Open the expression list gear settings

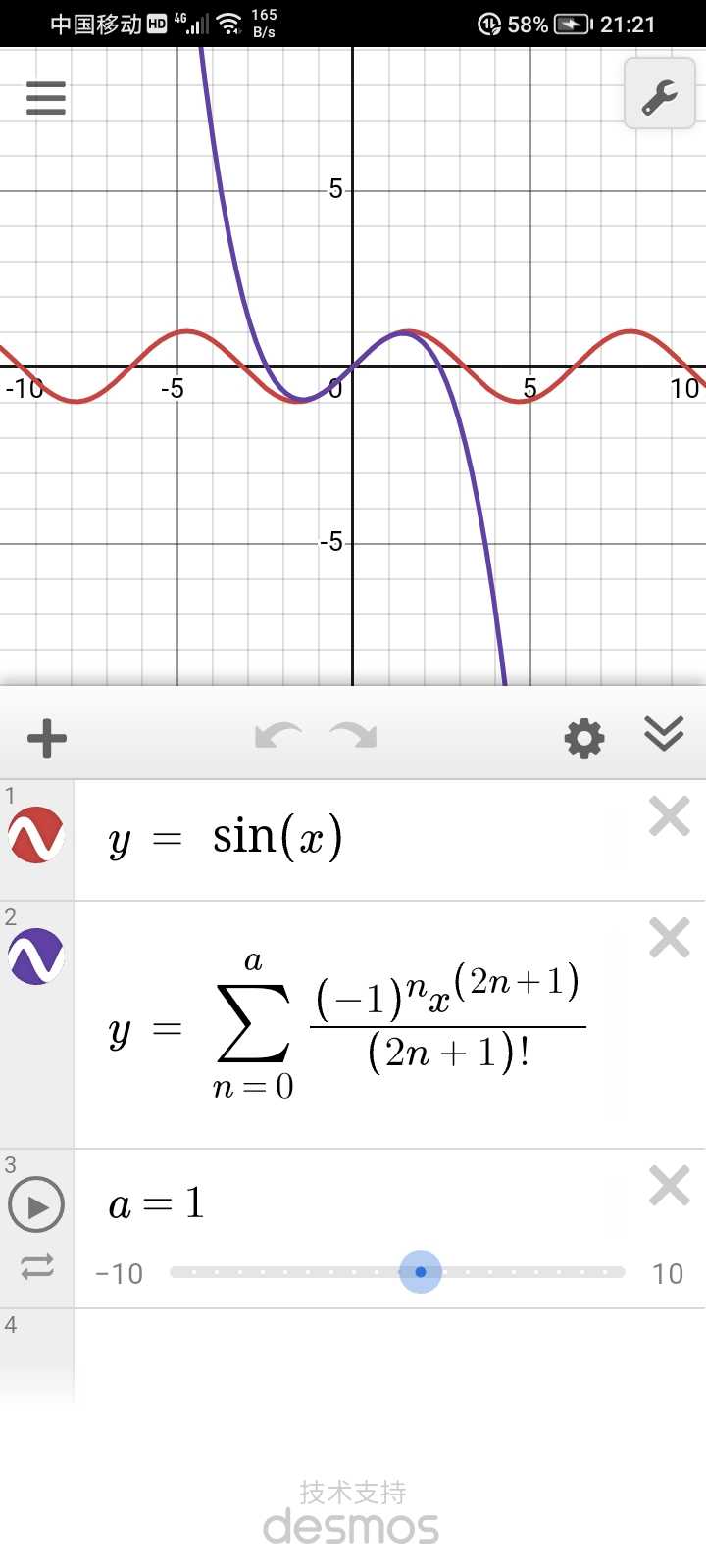pos(584,738)
